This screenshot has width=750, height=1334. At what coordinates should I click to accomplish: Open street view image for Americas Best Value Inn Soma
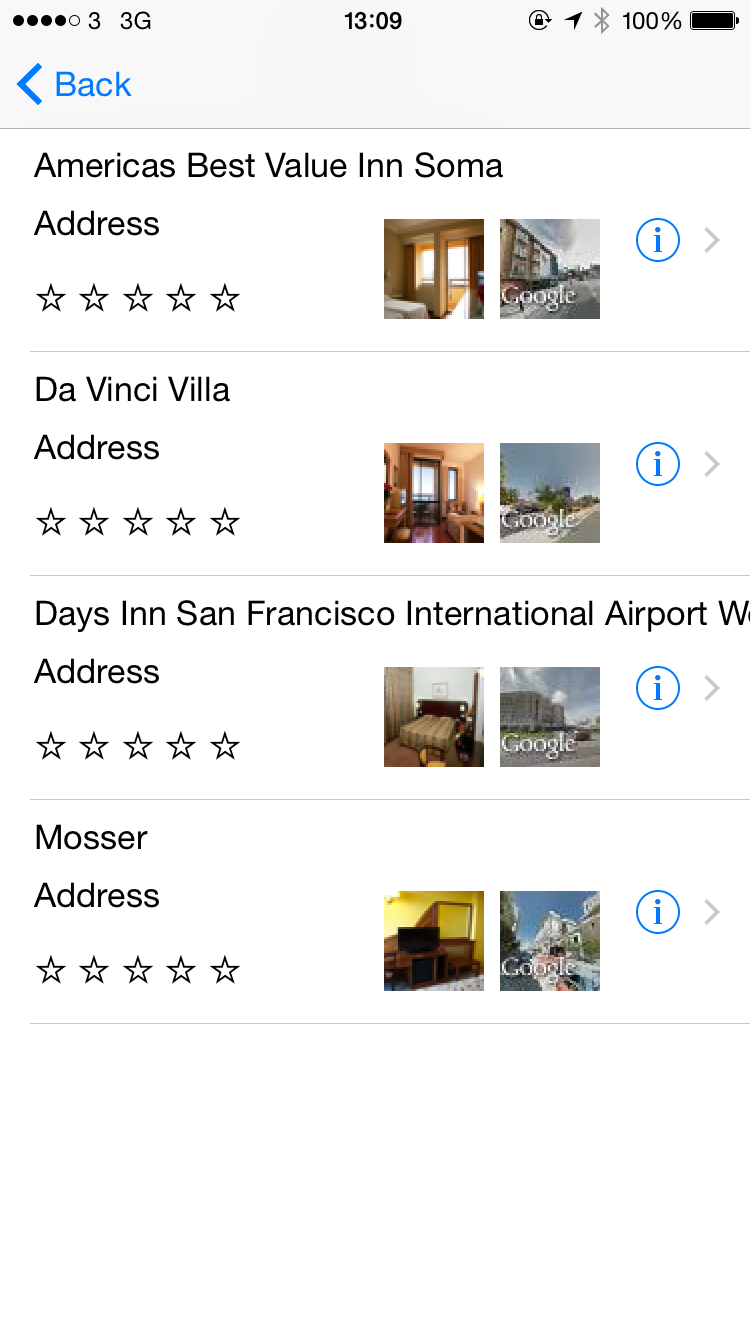tap(549, 269)
